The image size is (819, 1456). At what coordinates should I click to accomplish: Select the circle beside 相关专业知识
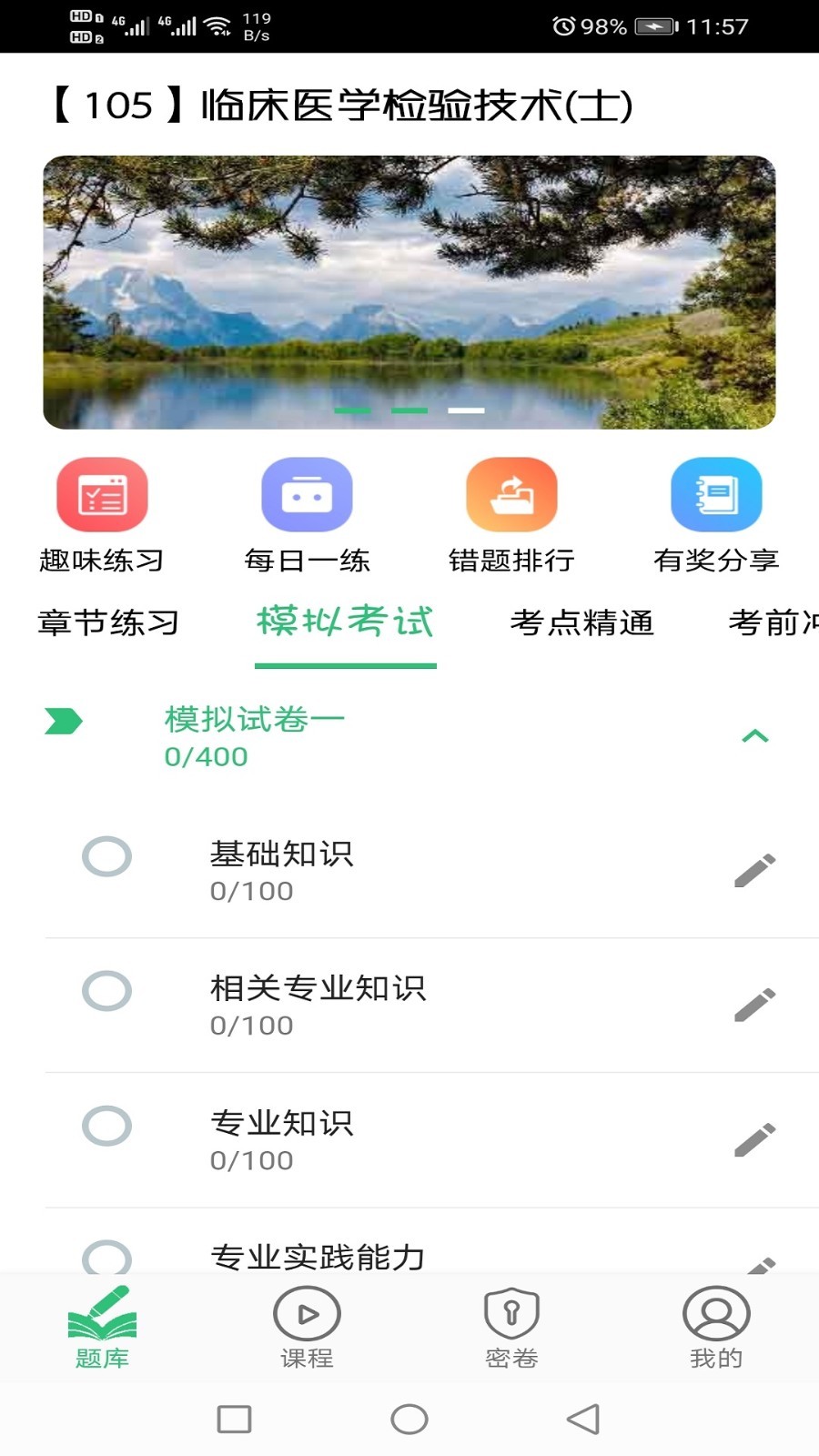[x=106, y=991]
